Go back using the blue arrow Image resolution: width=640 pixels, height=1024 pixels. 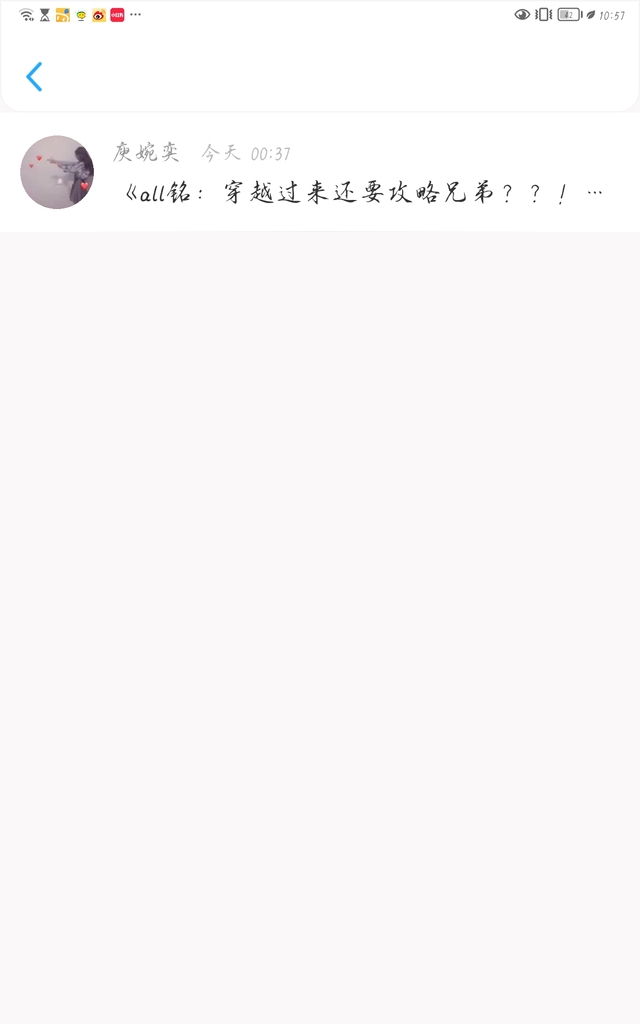point(34,77)
